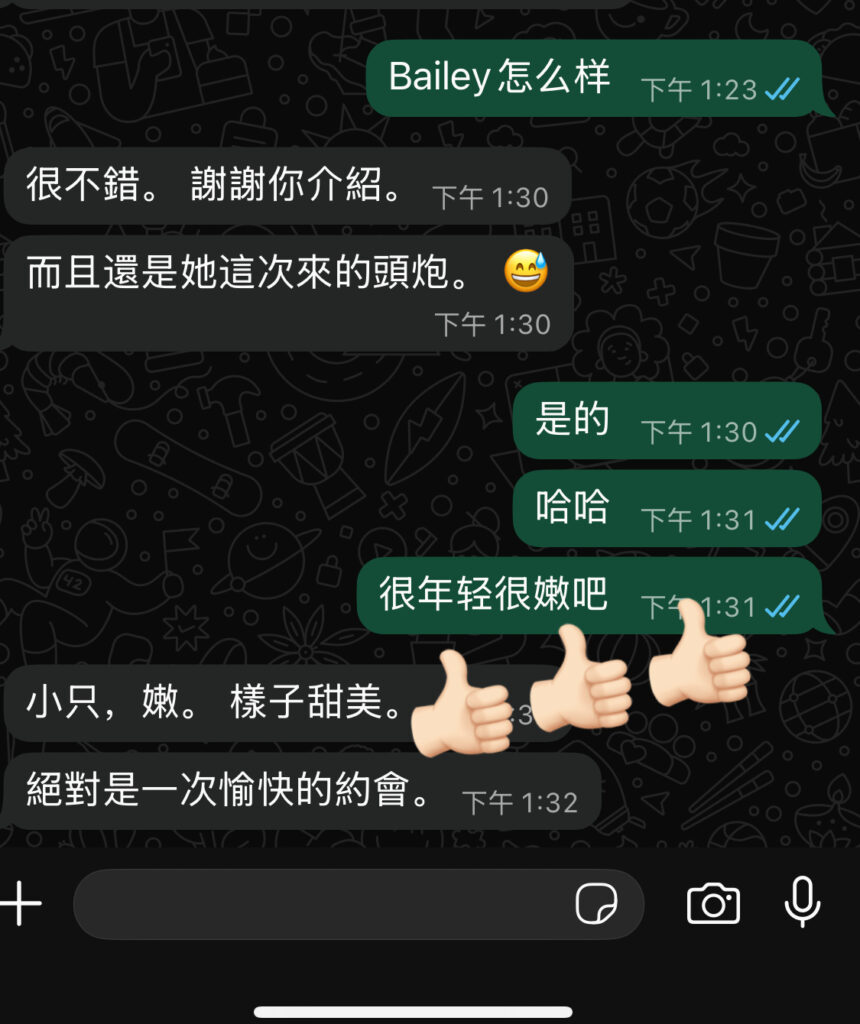Open the camera to take a photo
This screenshot has height=1024, width=860.
tap(713, 904)
